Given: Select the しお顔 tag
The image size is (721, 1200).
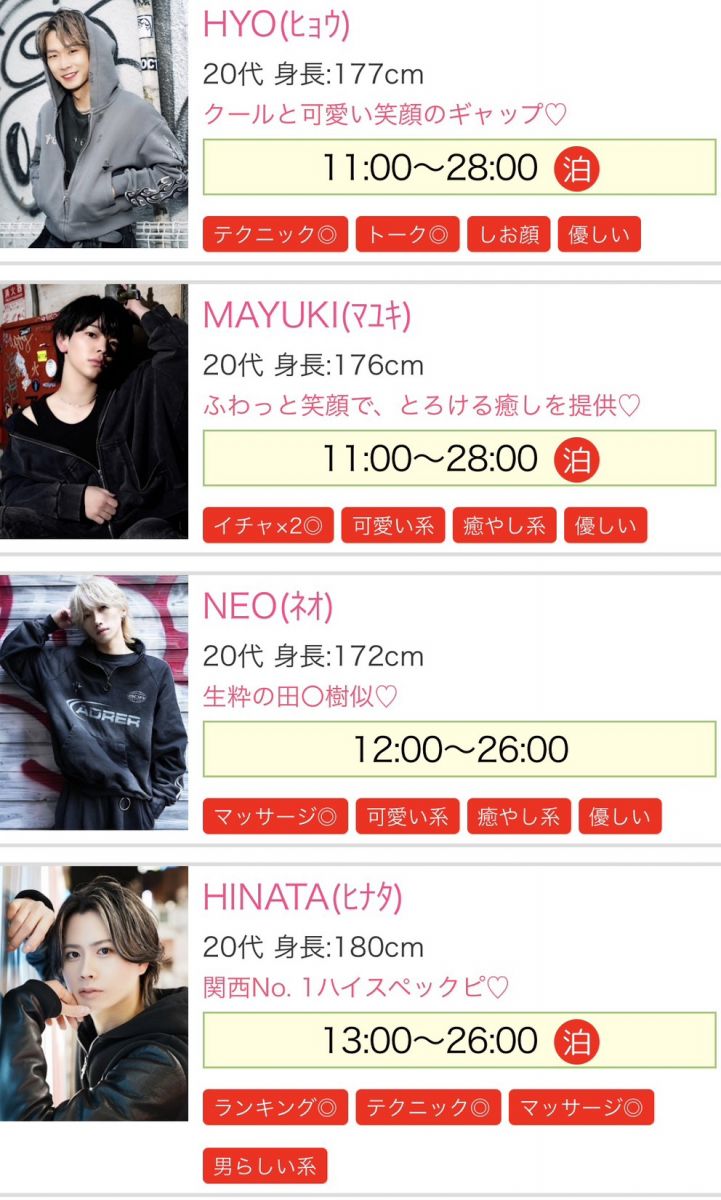Looking at the screenshot, I should (508, 235).
